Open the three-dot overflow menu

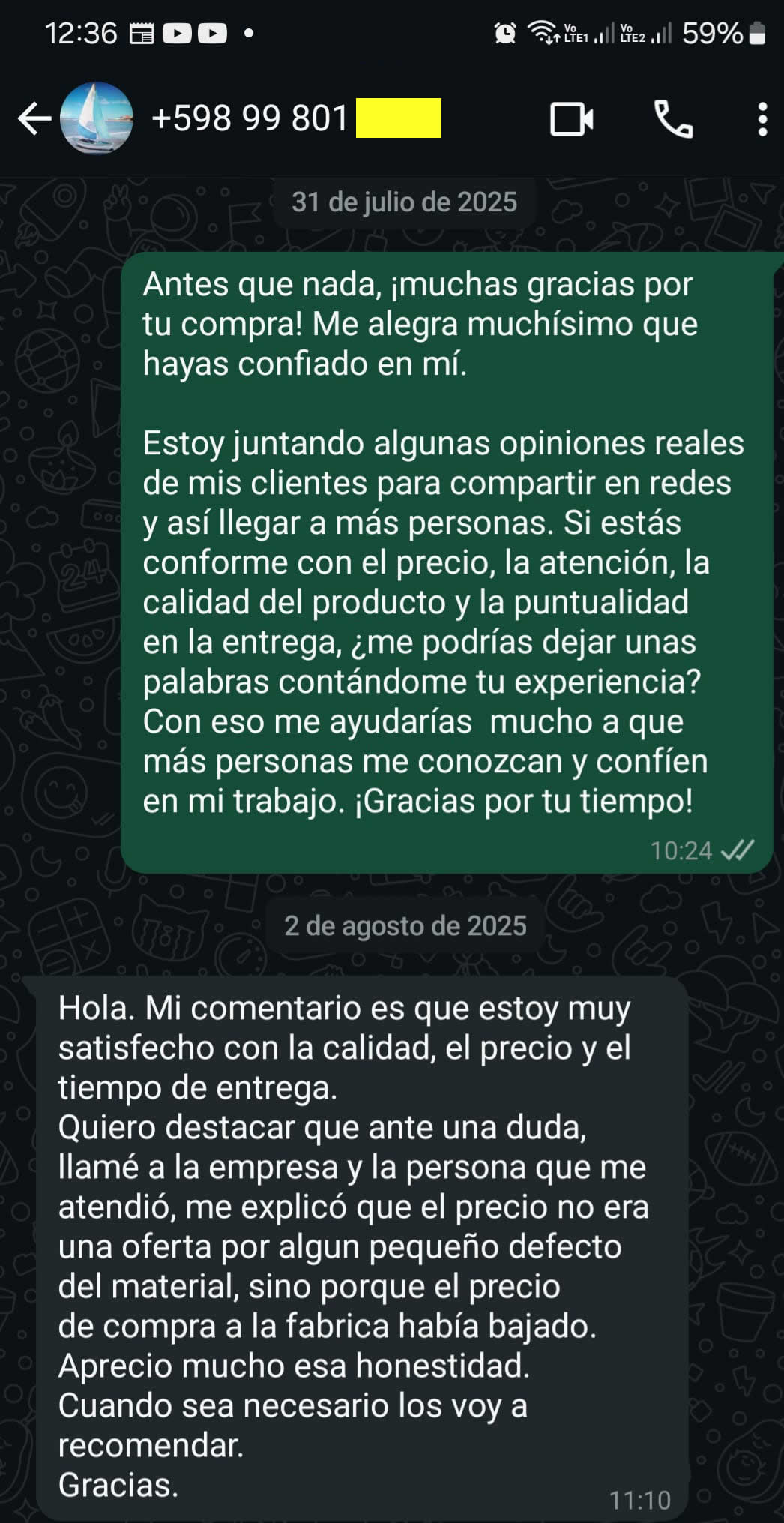pos(762,119)
